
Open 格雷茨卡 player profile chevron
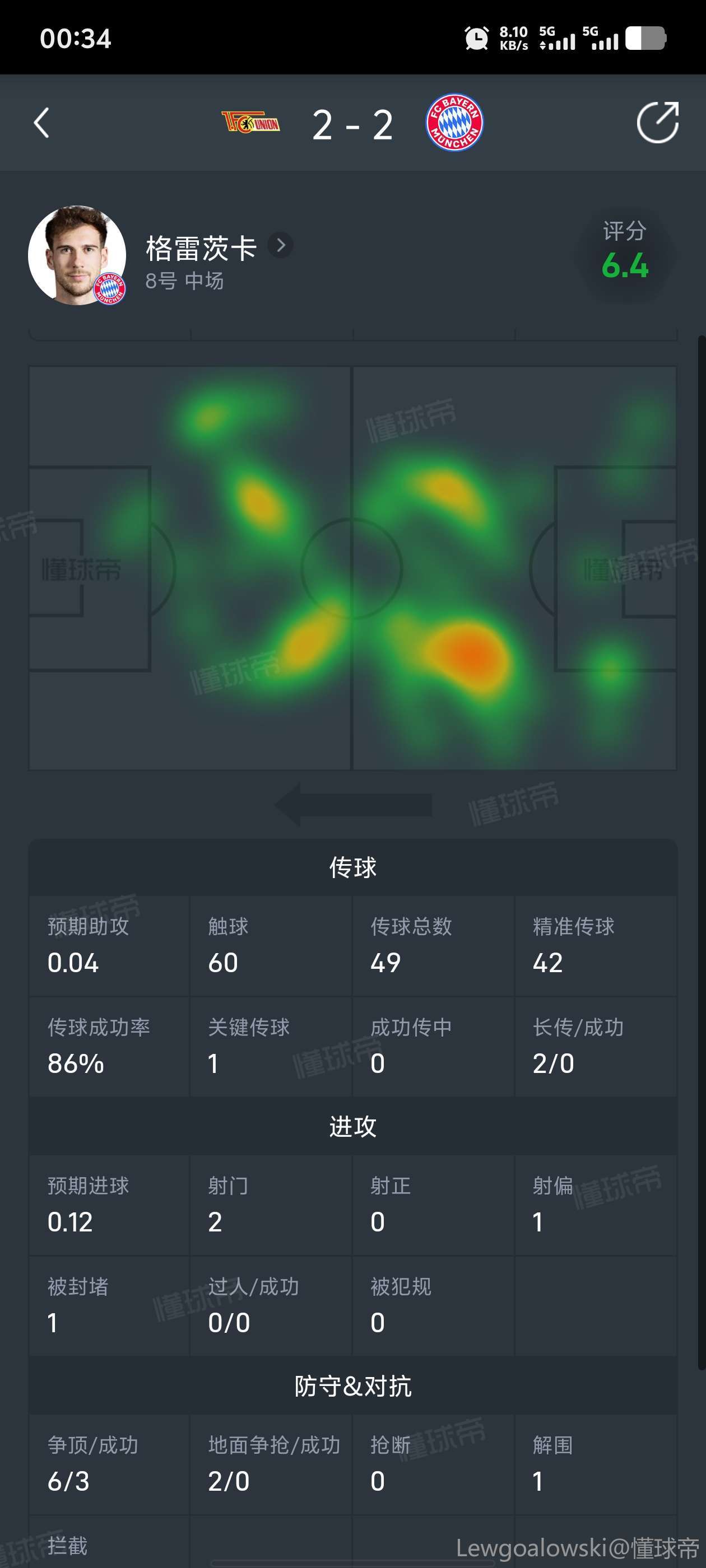280,245
